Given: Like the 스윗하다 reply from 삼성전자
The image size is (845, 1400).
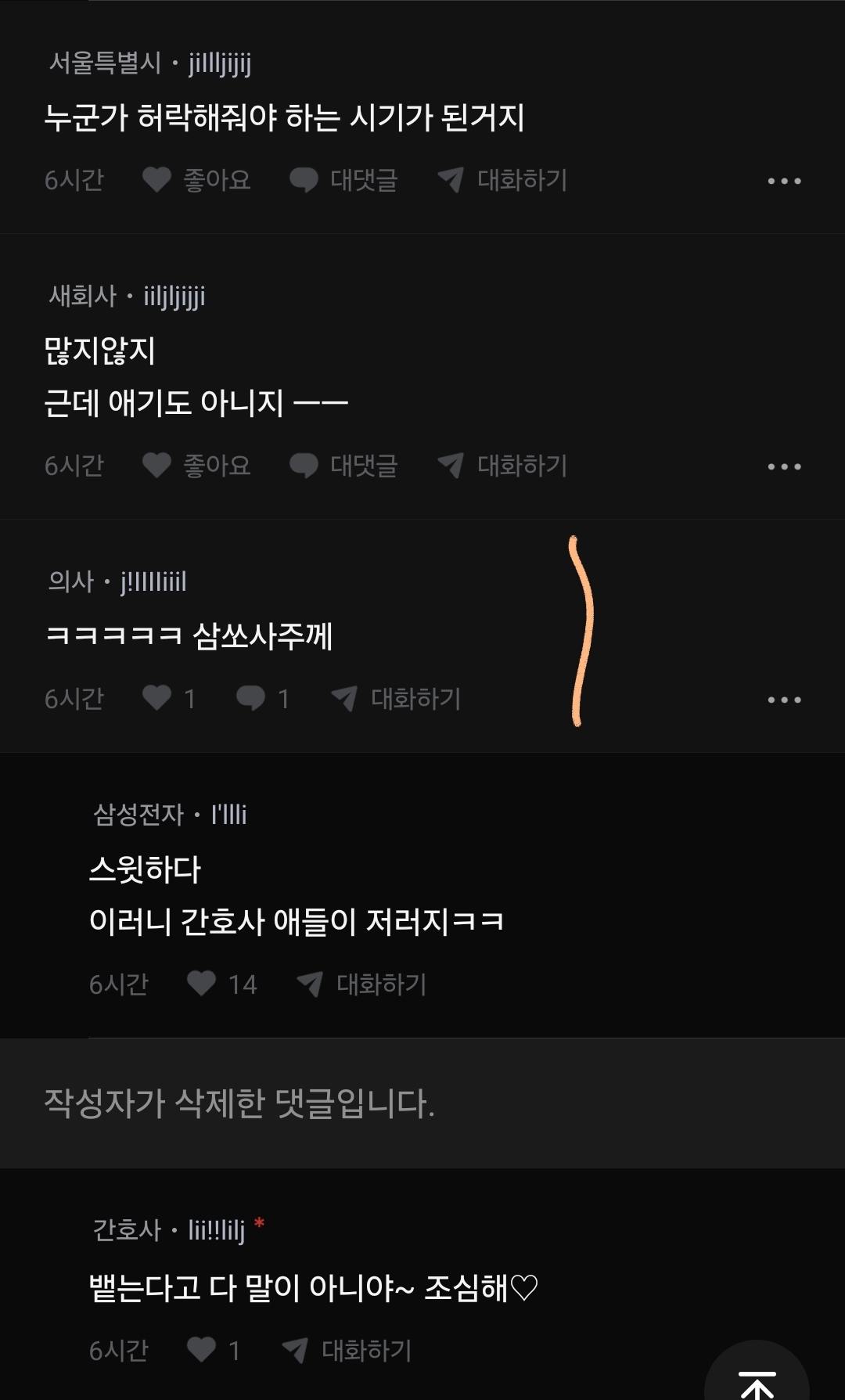Looking at the screenshot, I should tap(221, 984).
